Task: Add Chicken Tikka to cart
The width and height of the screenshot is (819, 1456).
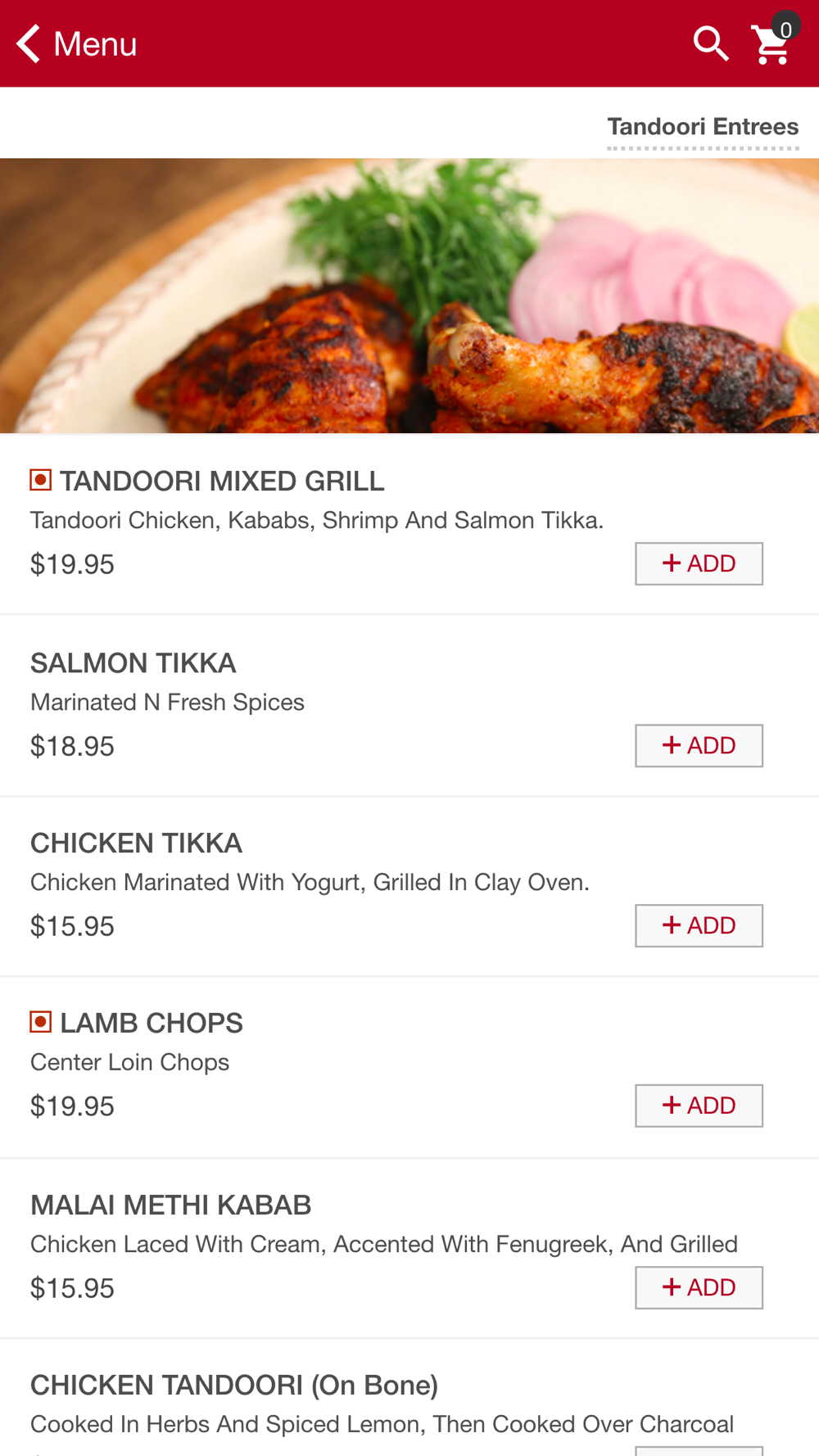Action: [x=699, y=925]
